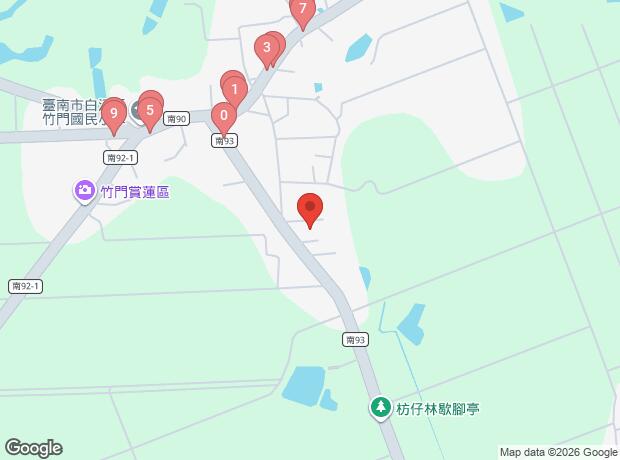Select map marker number 9

tap(113, 113)
